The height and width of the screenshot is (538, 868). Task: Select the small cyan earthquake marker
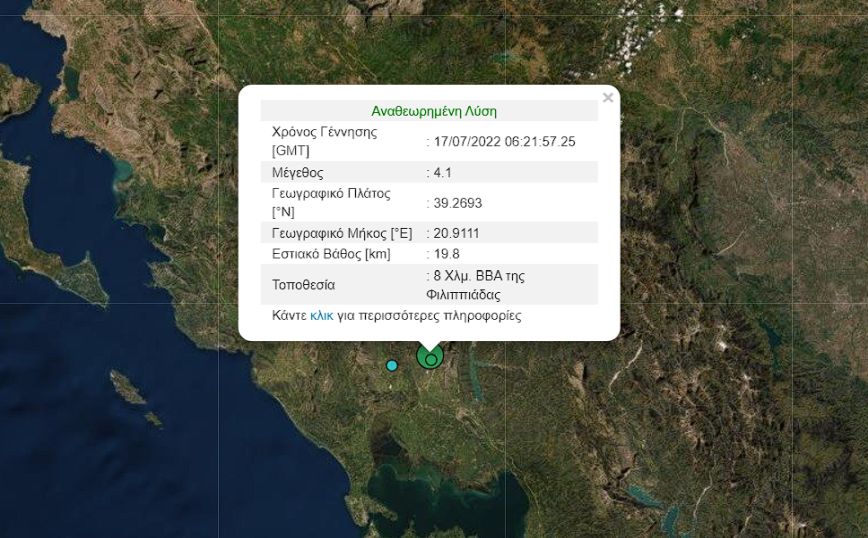point(392,365)
